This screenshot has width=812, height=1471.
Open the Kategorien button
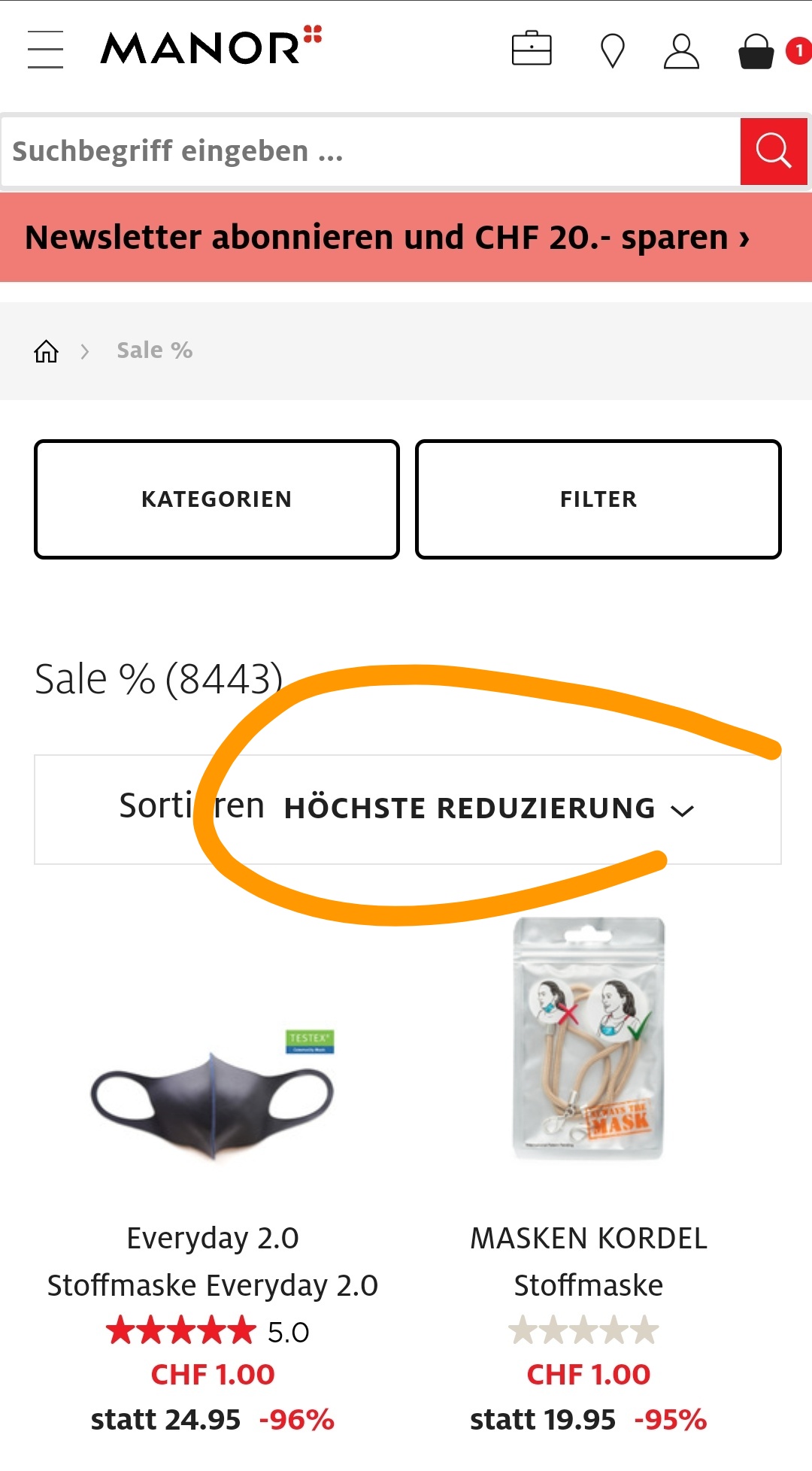point(217,499)
